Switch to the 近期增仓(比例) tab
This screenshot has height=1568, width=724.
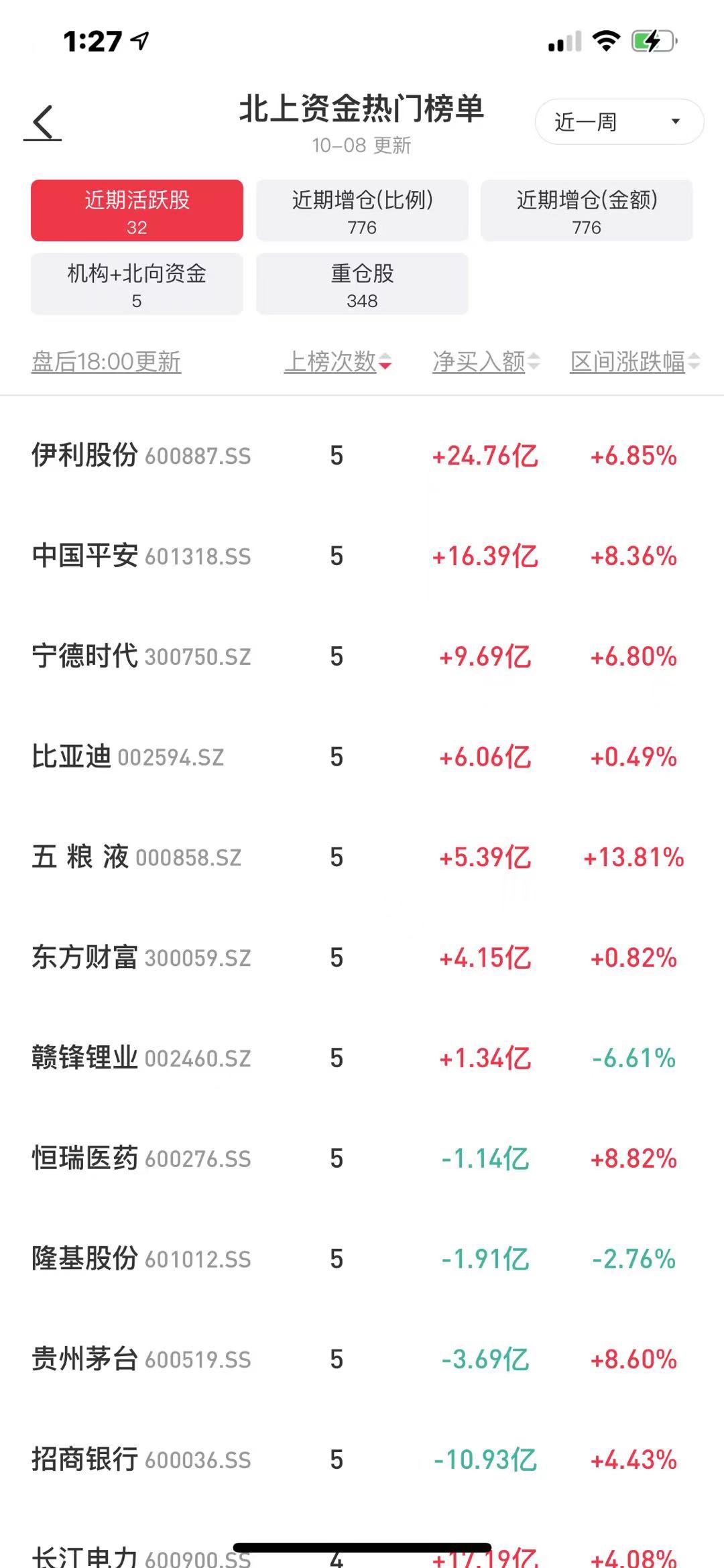click(362, 210)
